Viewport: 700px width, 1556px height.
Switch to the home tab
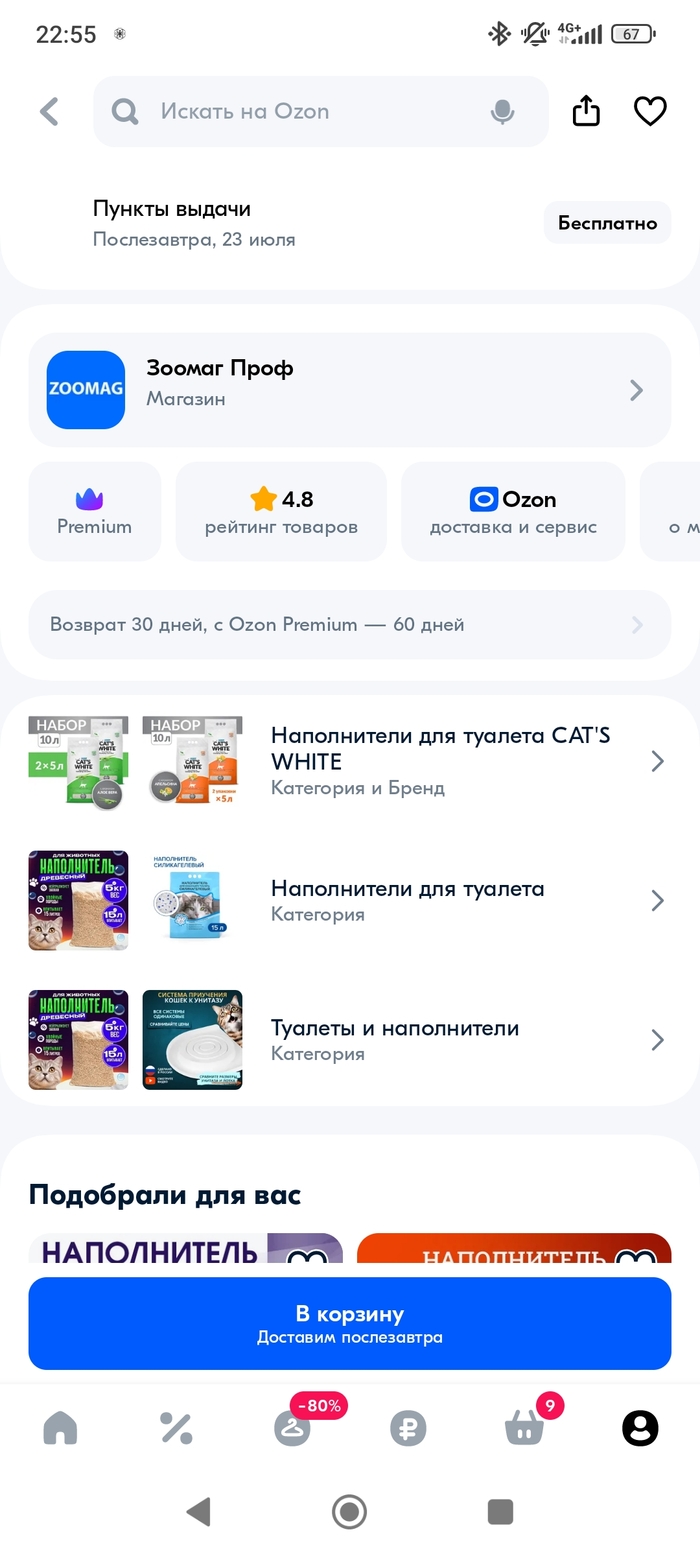pos(60,1428)
